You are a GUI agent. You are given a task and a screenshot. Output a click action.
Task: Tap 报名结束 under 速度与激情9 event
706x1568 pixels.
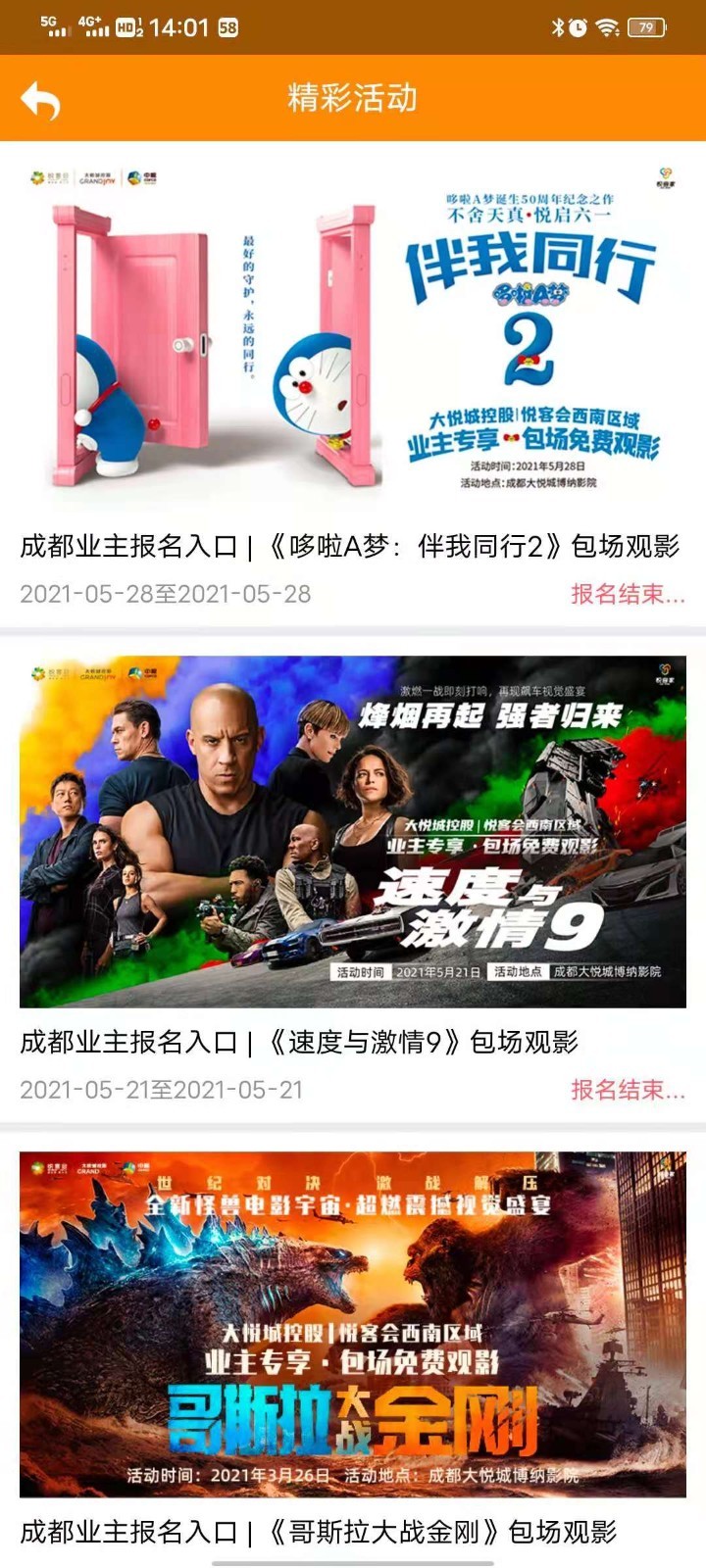pos(628,1090)
